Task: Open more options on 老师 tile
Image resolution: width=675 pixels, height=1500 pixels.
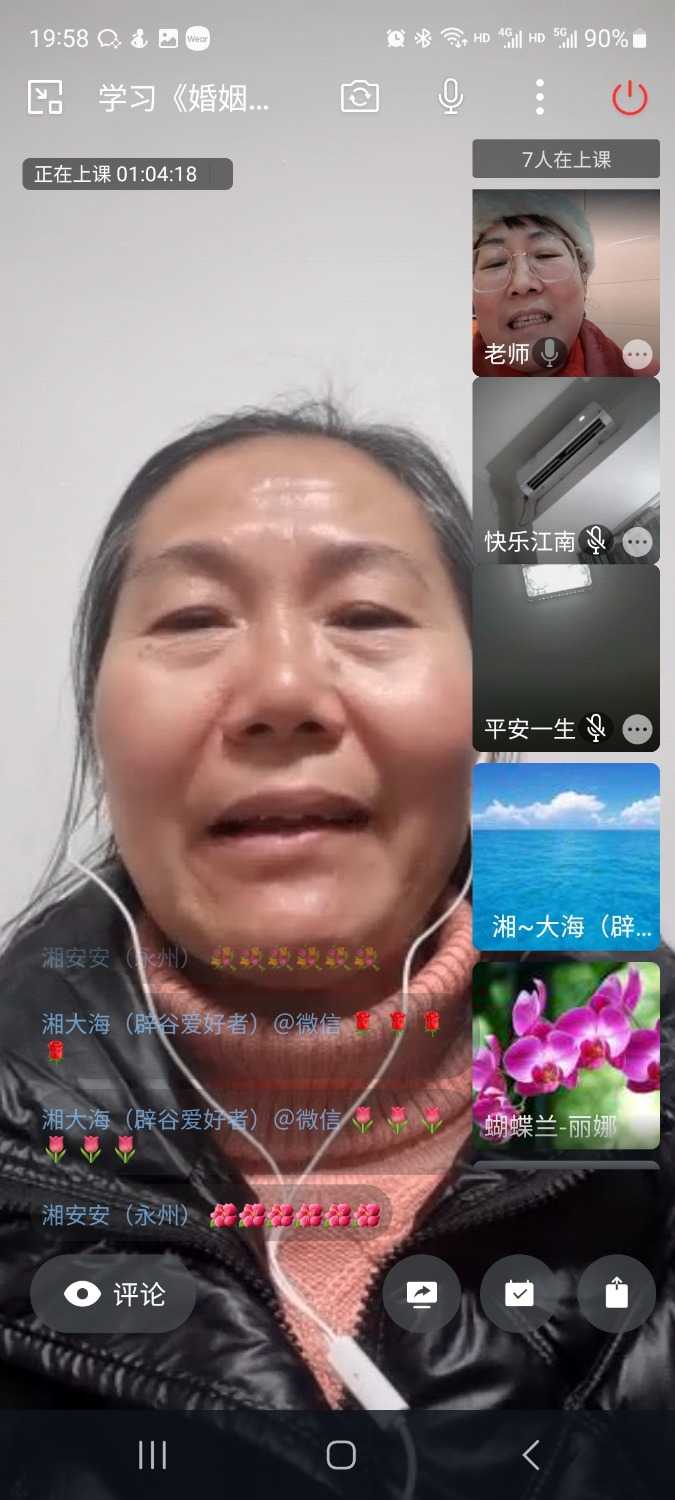Action: pos(637,354)
